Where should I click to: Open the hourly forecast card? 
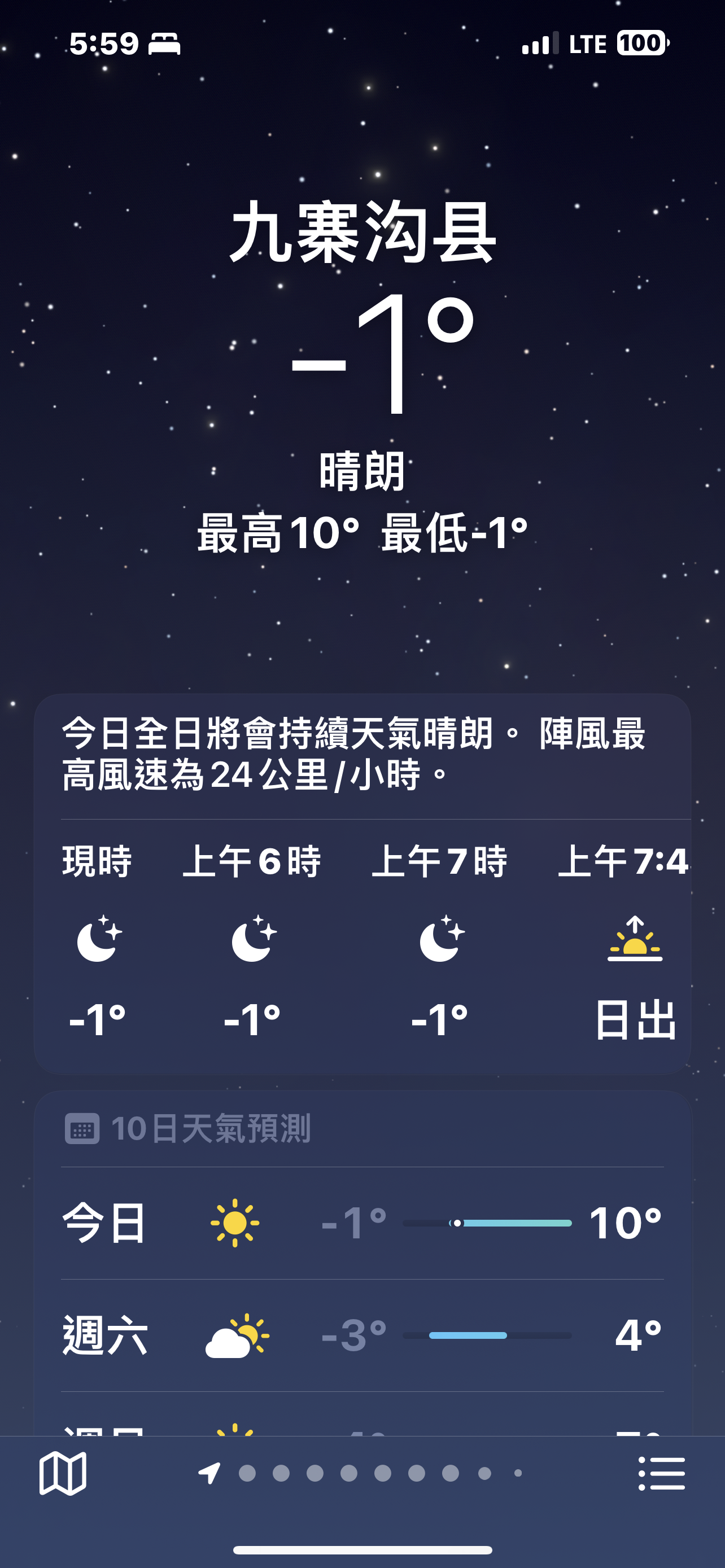click(362, 884)
